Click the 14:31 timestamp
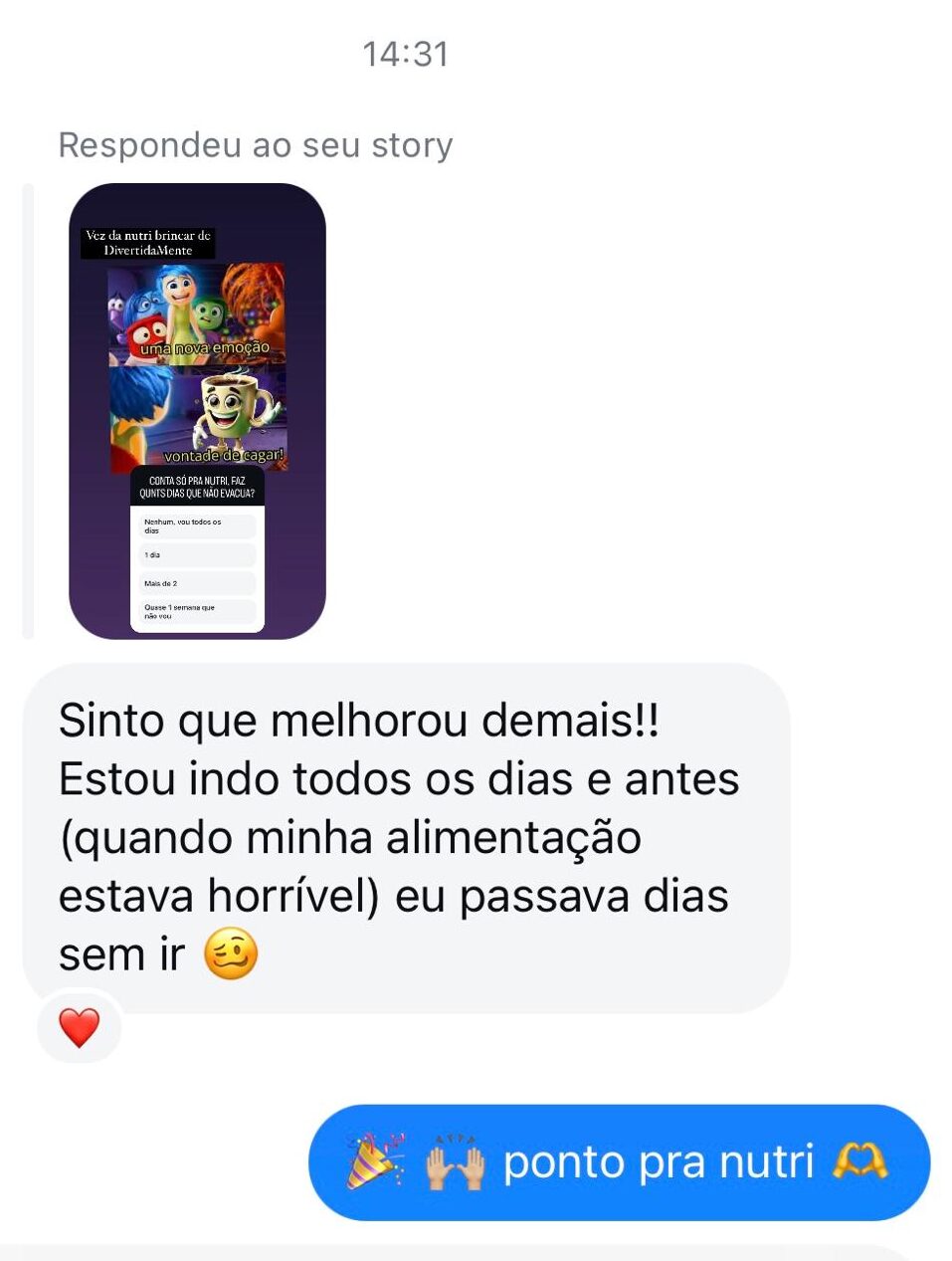 408,55
